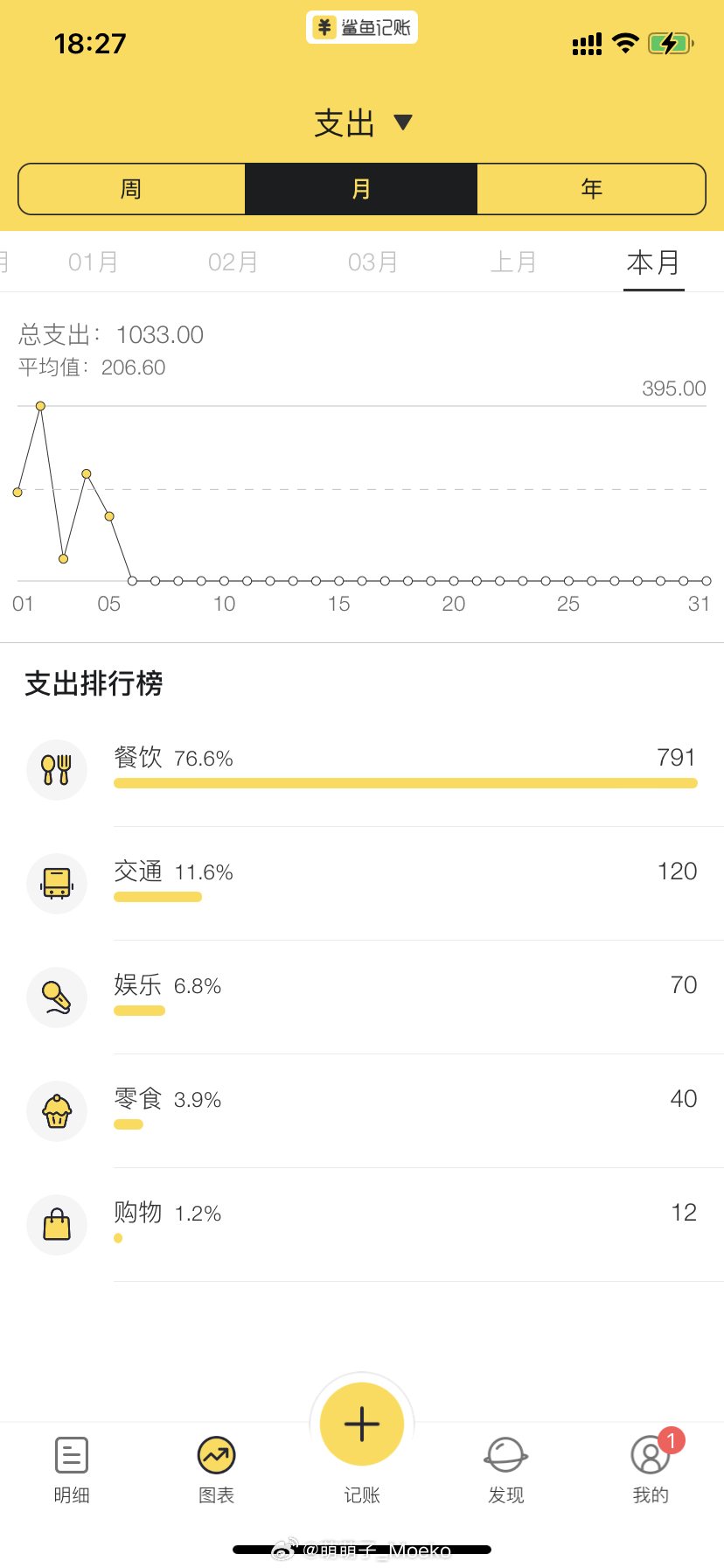Open the 购物 expense category
The width and height of the screenshot is (724, 1568).
click(362, 1225)
